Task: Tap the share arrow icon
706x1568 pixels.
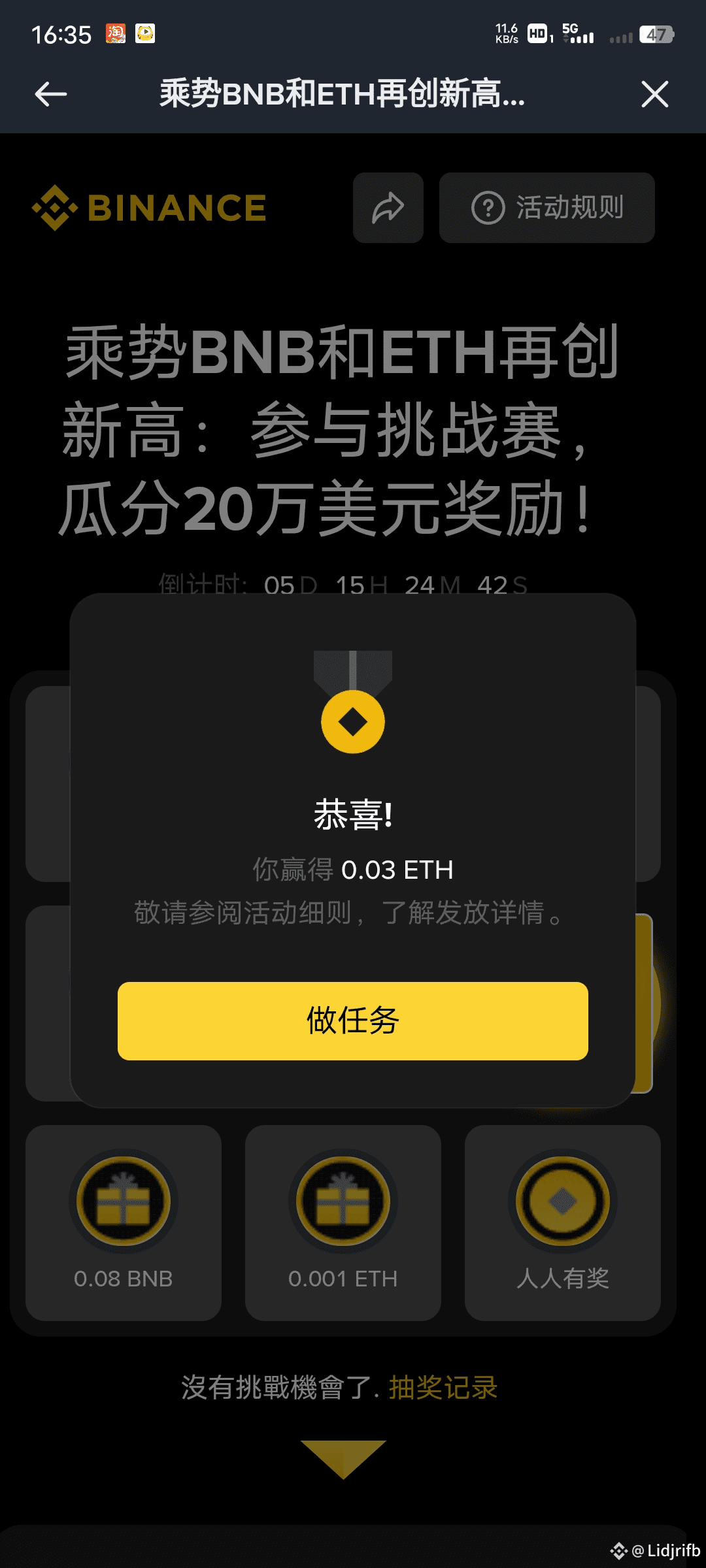Action: pos(388,208)
